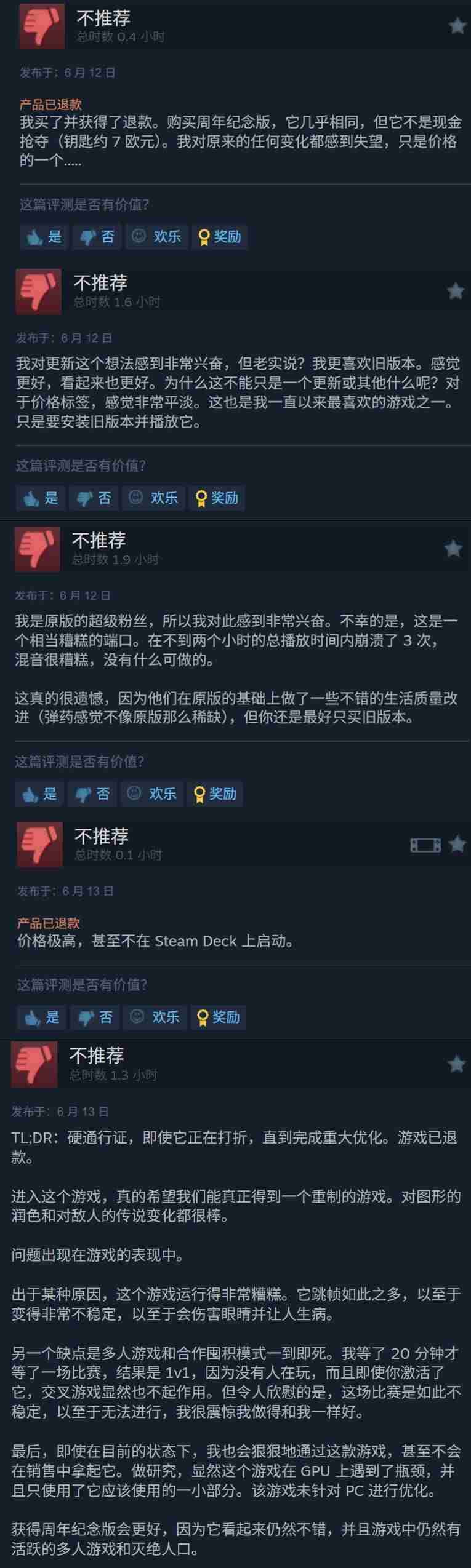Select 是 under the 1.9-hour review
Screen dimensions: 471x1568
pyautogui.click(x=39, y=794)
